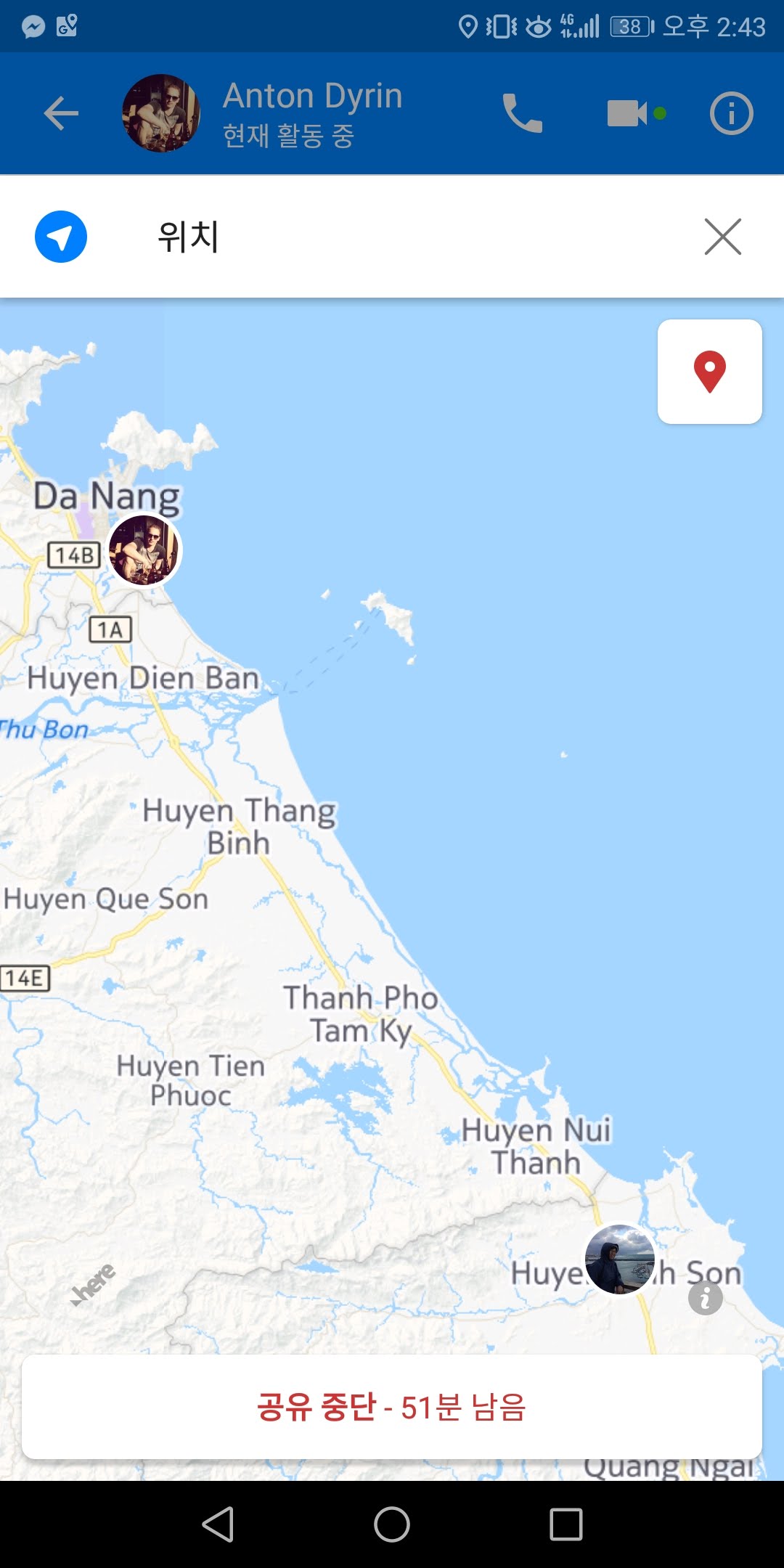Return to the Android home screen

pos(392,1524)
